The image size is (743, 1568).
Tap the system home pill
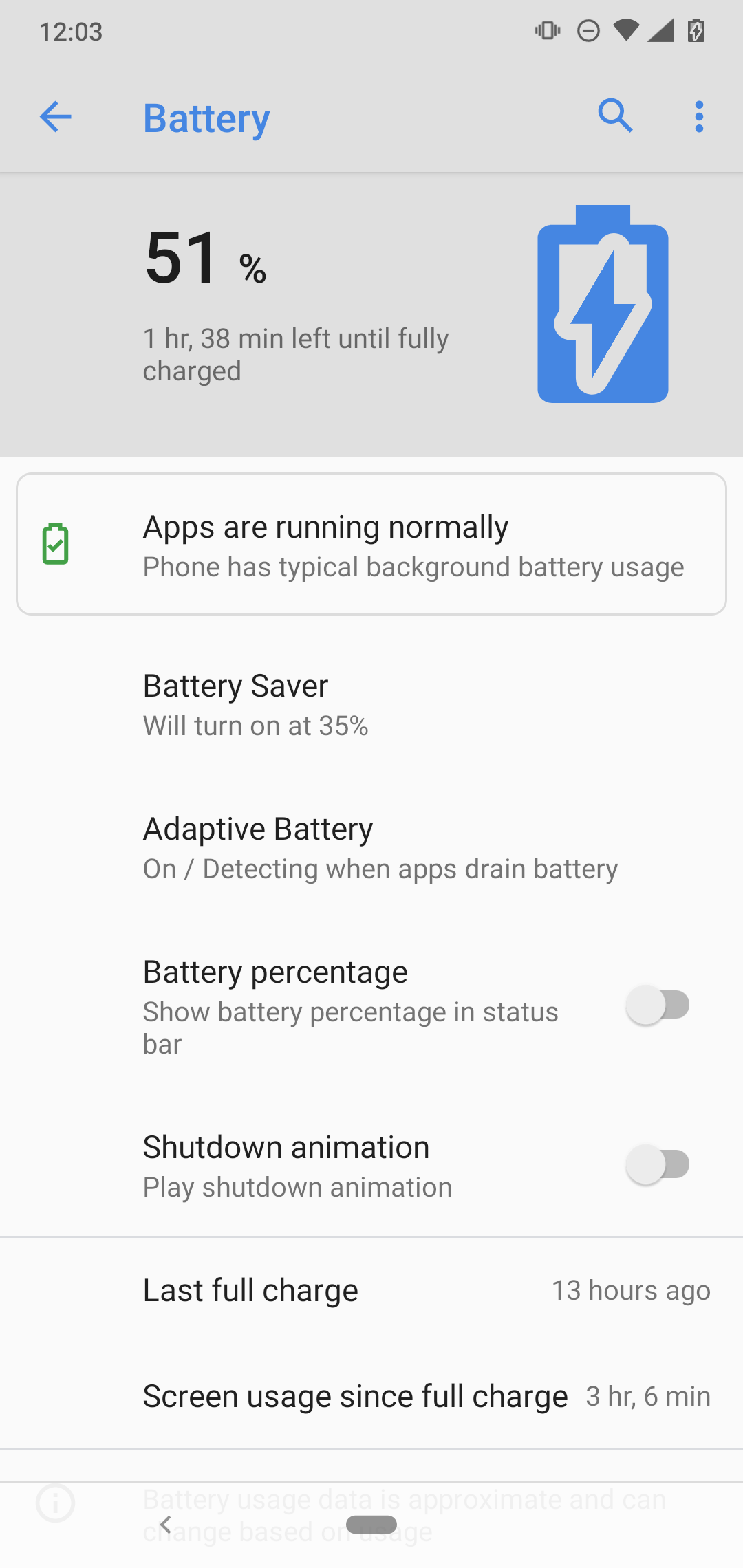click(371, 1525)
